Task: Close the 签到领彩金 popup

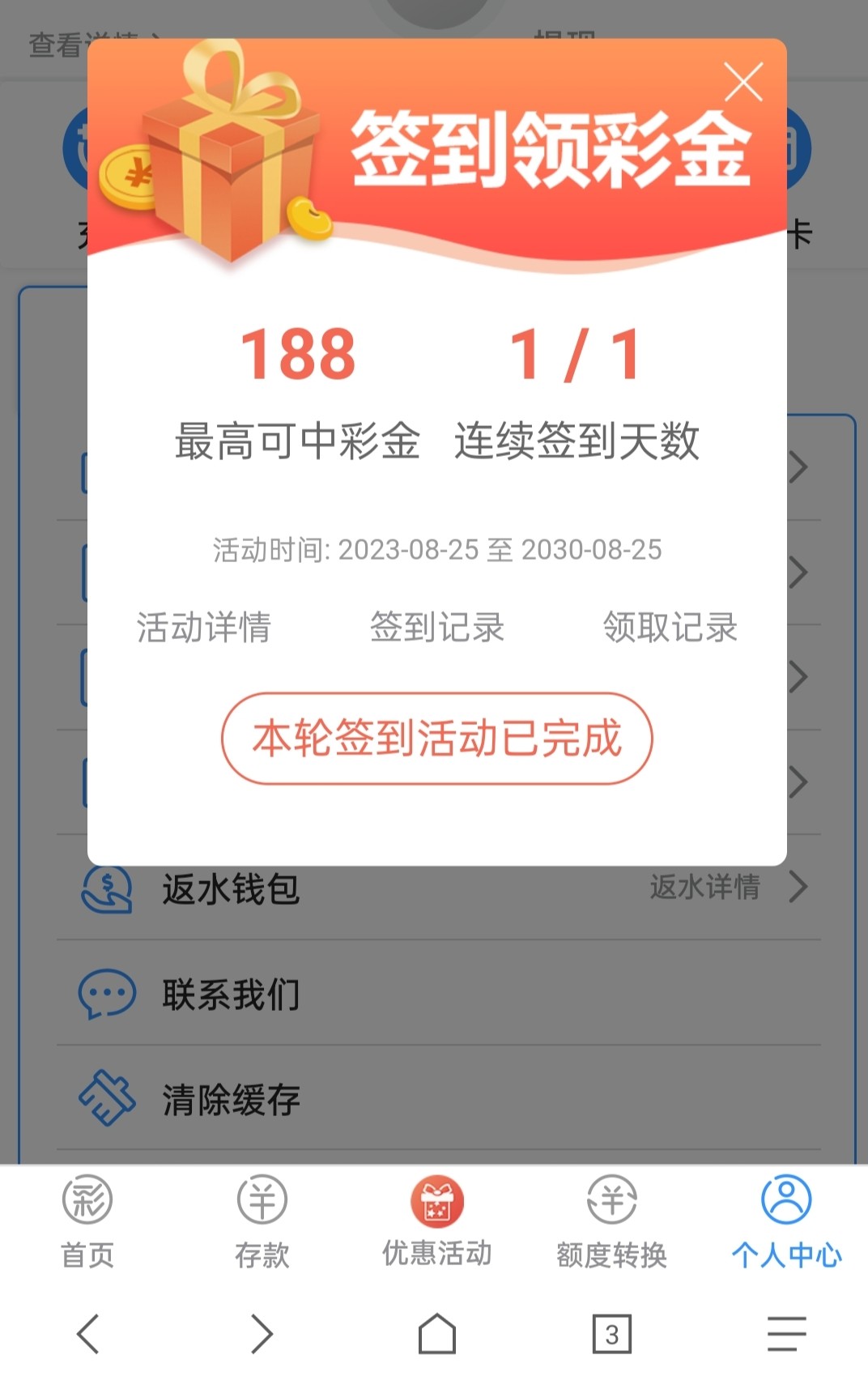Action: [x=742, y=83]
